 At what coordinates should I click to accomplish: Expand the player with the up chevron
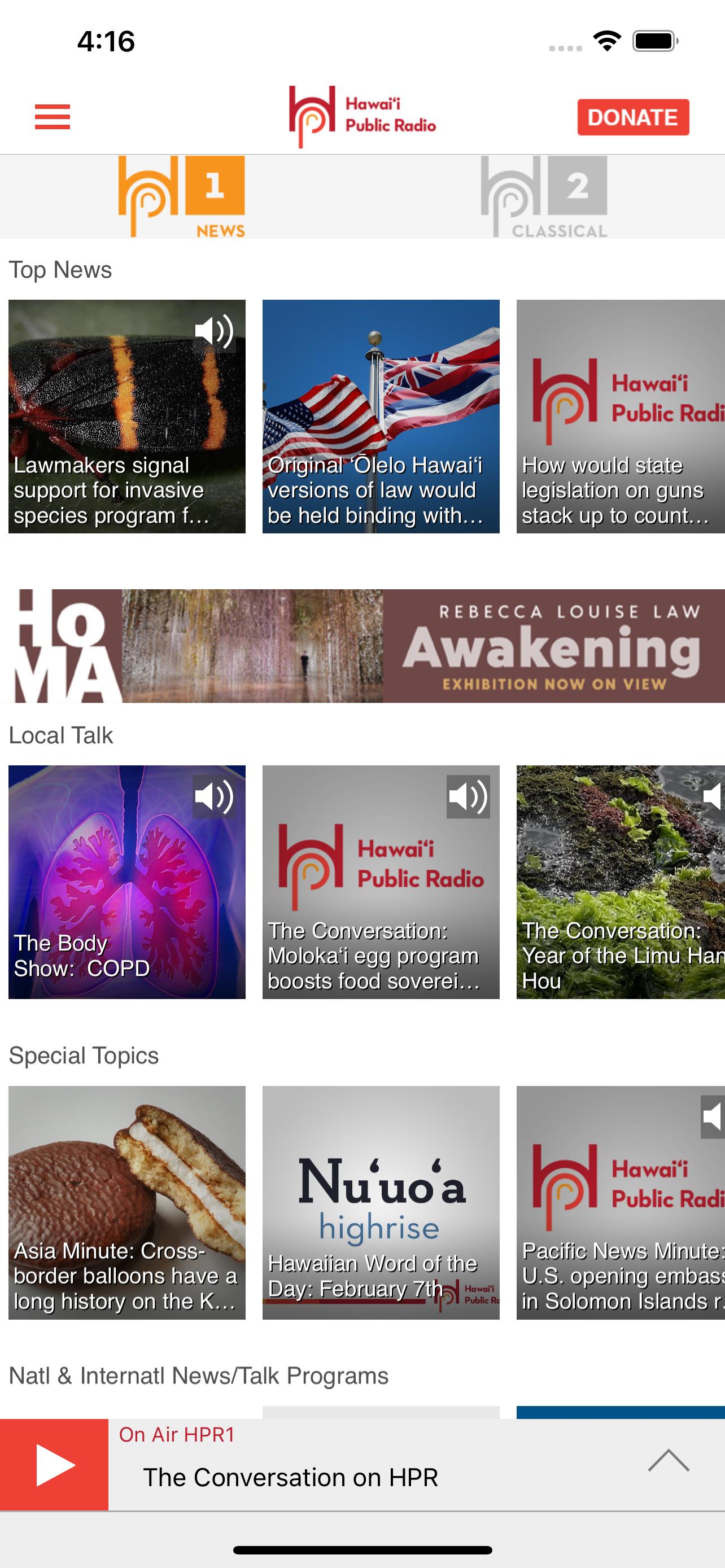pos(669,1460)
